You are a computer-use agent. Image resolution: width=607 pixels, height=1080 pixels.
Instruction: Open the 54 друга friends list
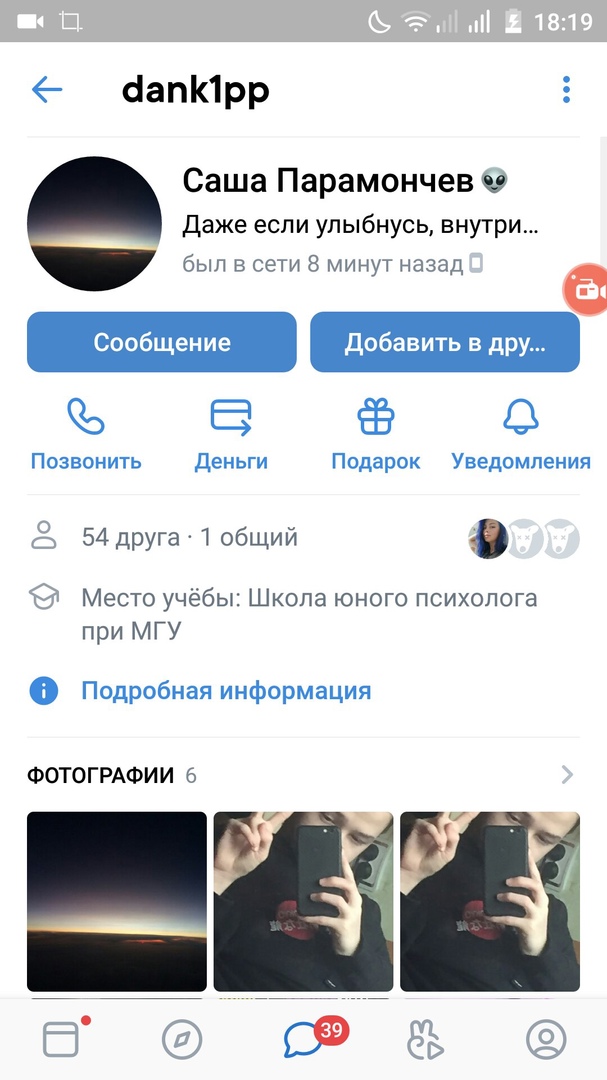pos(189,537)
